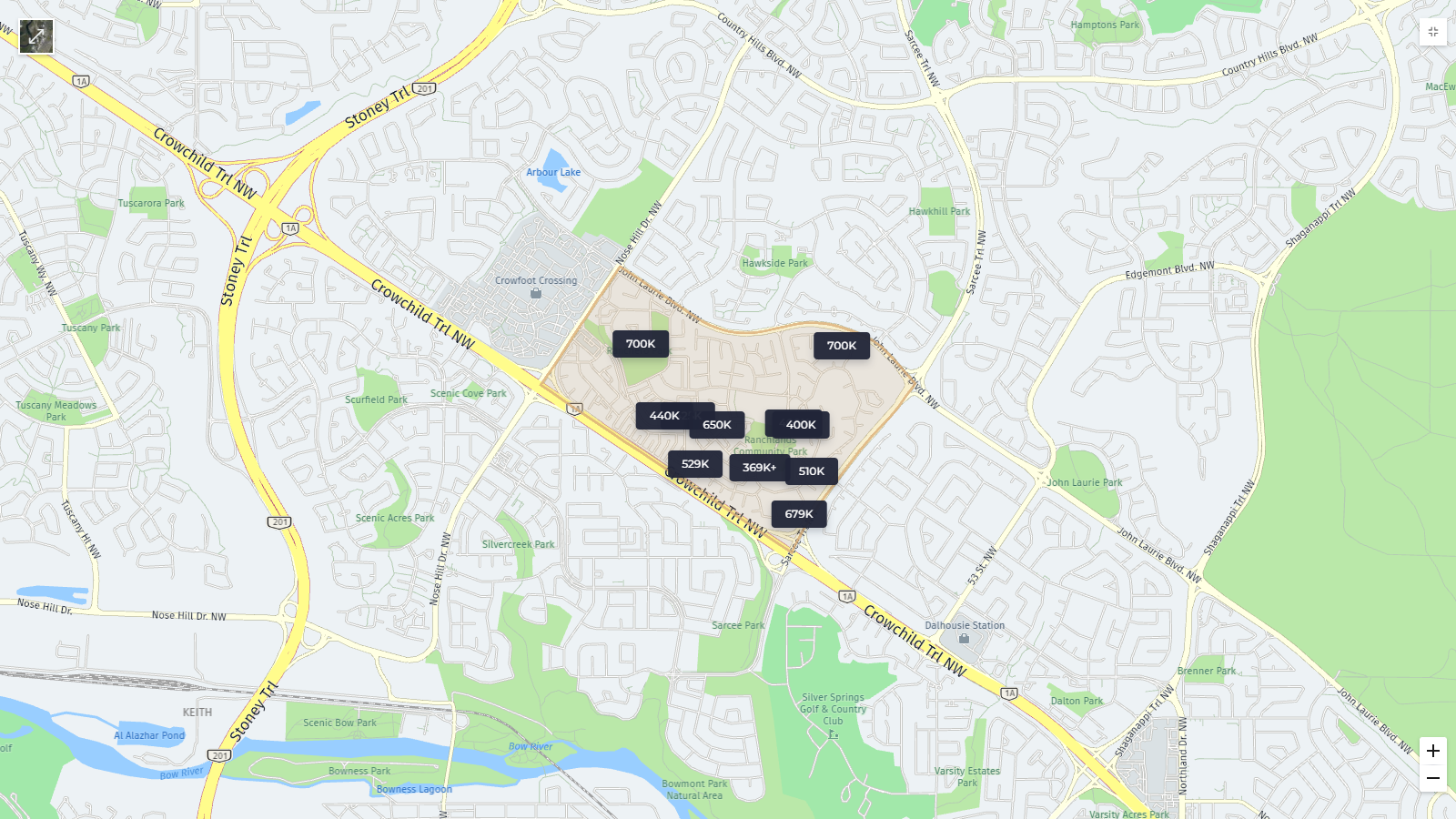Select the 679K property marker

point(799,514)
